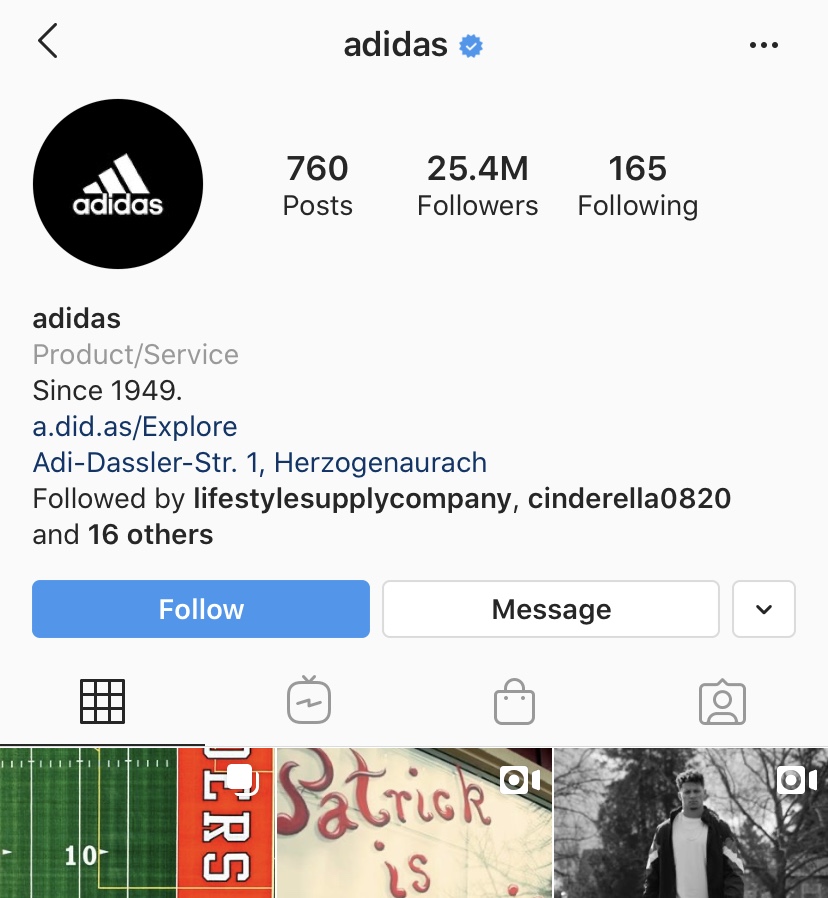Image resolution: width=828 pixels, height=898 pixels.
Task: Tap the adidas profile picture
Action: (x=118, y=184)
